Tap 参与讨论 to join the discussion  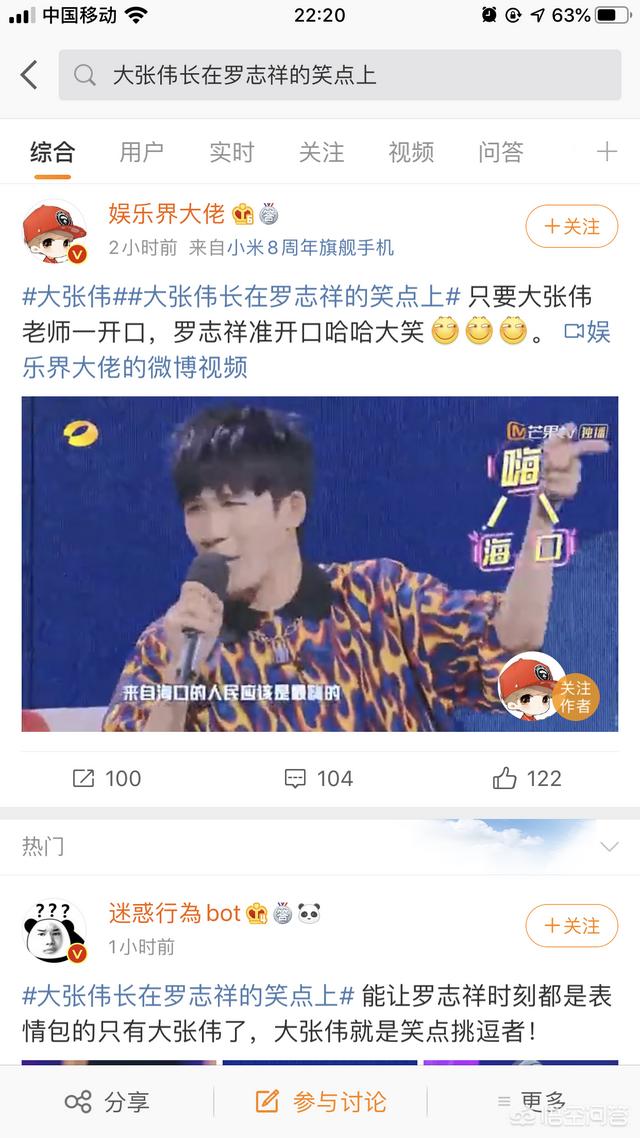click(320, 1102)
